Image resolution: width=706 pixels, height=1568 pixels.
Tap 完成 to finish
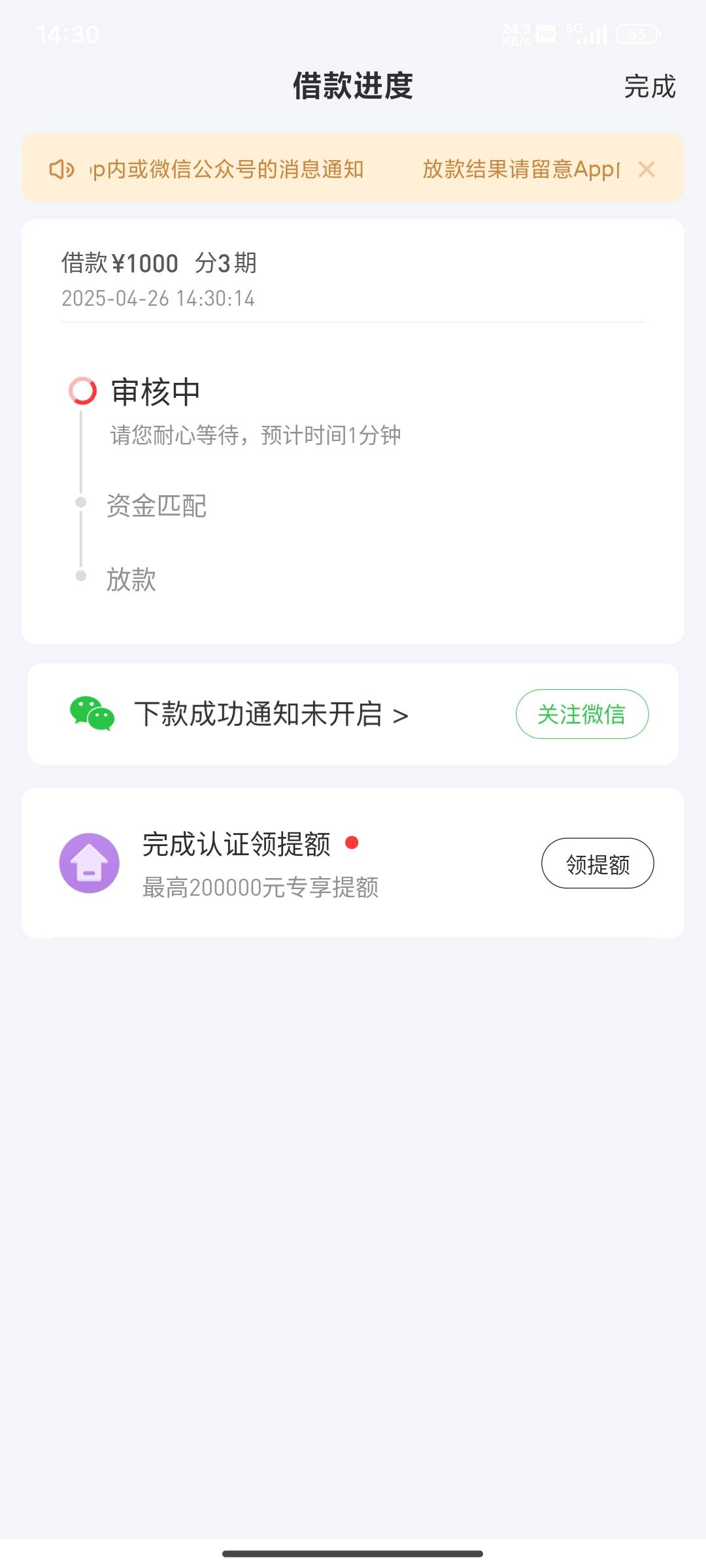[x=650, y=86]
